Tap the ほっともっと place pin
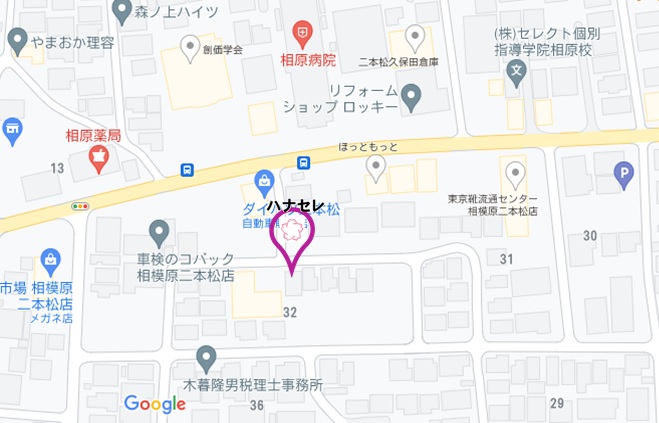659x423 pixels. click(377, 165)
